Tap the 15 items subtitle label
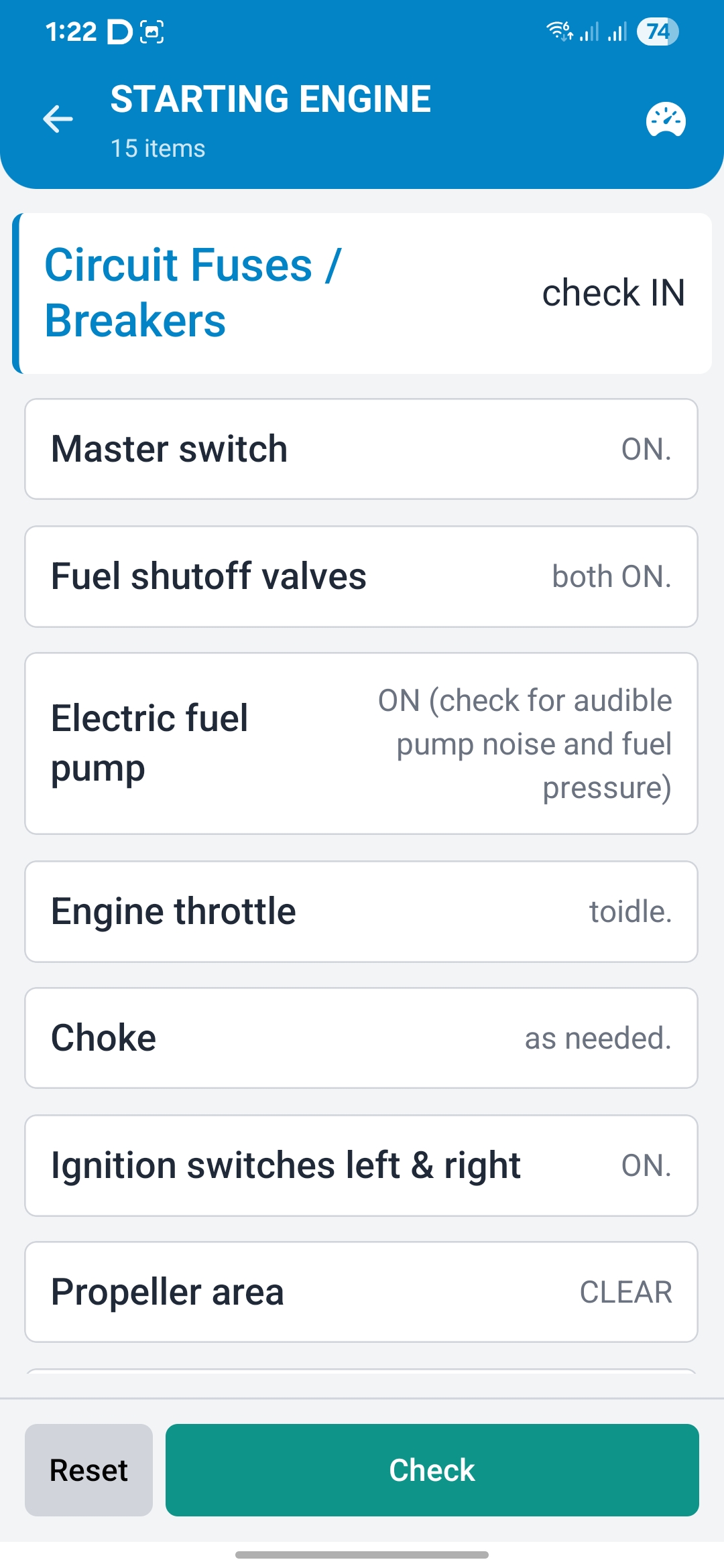 (x=157, y=148)
